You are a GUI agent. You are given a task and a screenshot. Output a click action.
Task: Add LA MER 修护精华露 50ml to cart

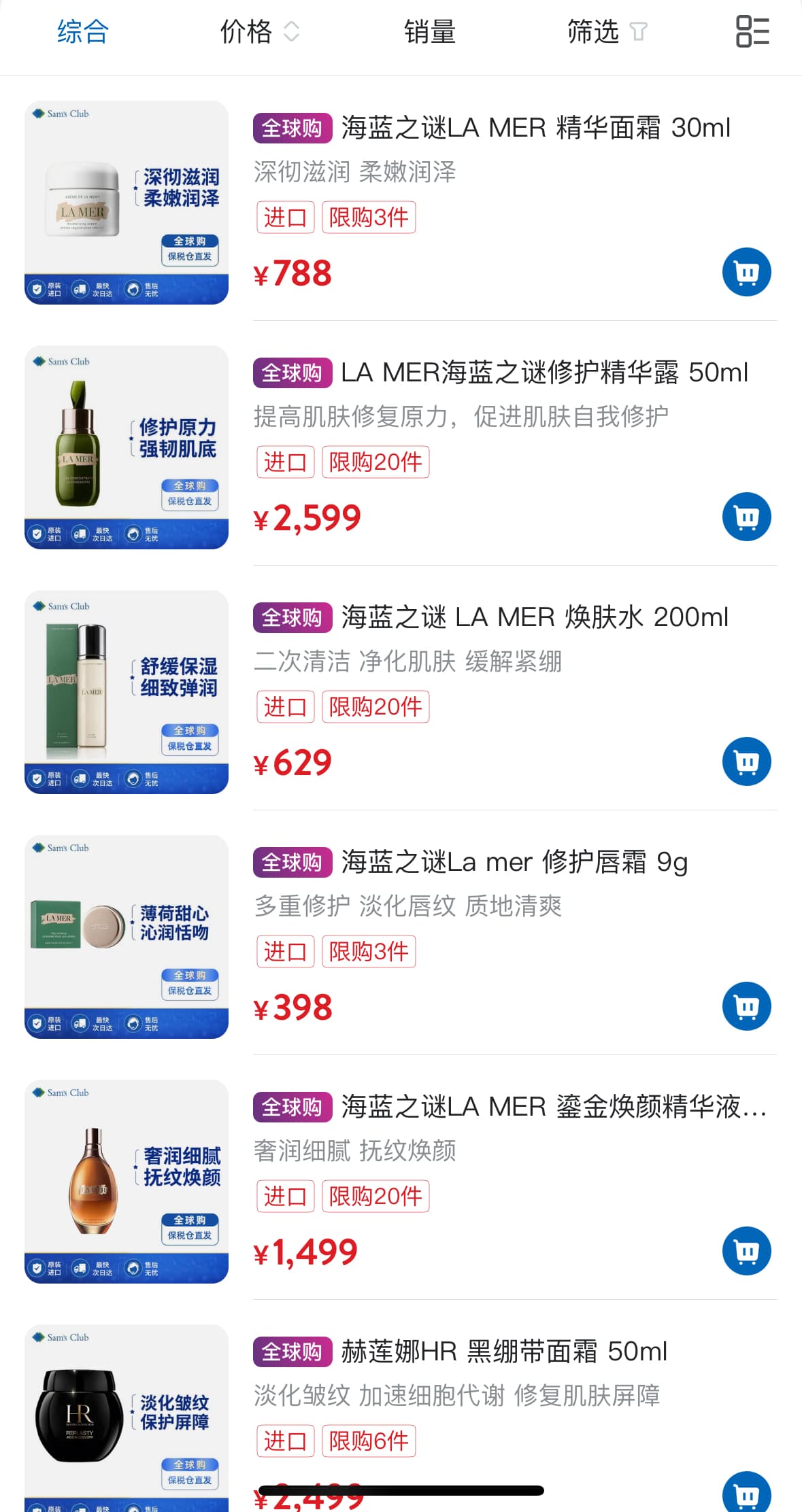tap(746, 517)
